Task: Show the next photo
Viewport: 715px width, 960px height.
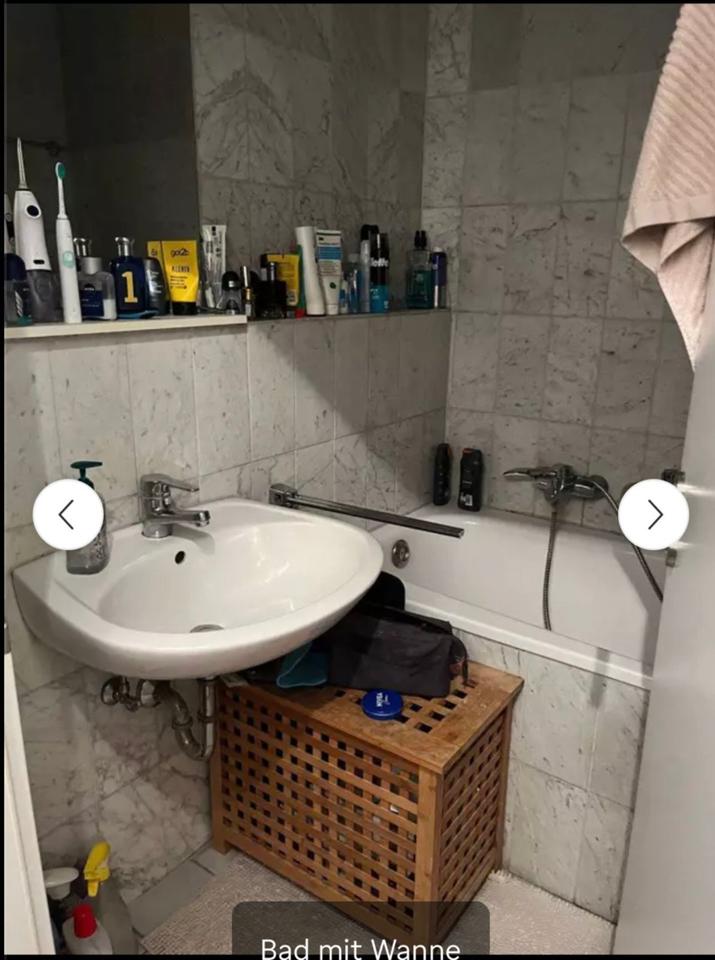Action: (x=653, y=515)
